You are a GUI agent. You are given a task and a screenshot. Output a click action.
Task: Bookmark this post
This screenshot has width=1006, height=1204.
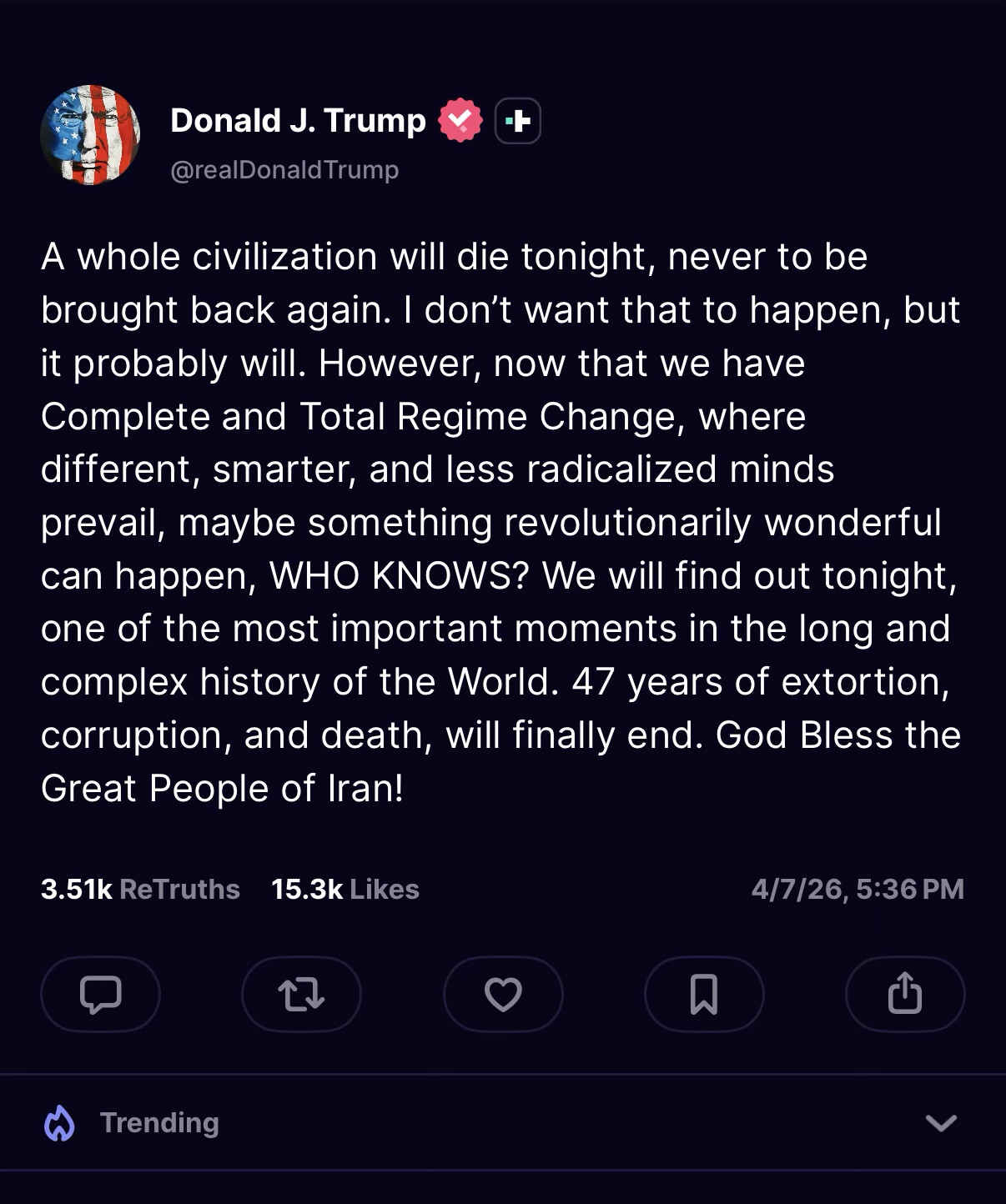pos(704,994)
